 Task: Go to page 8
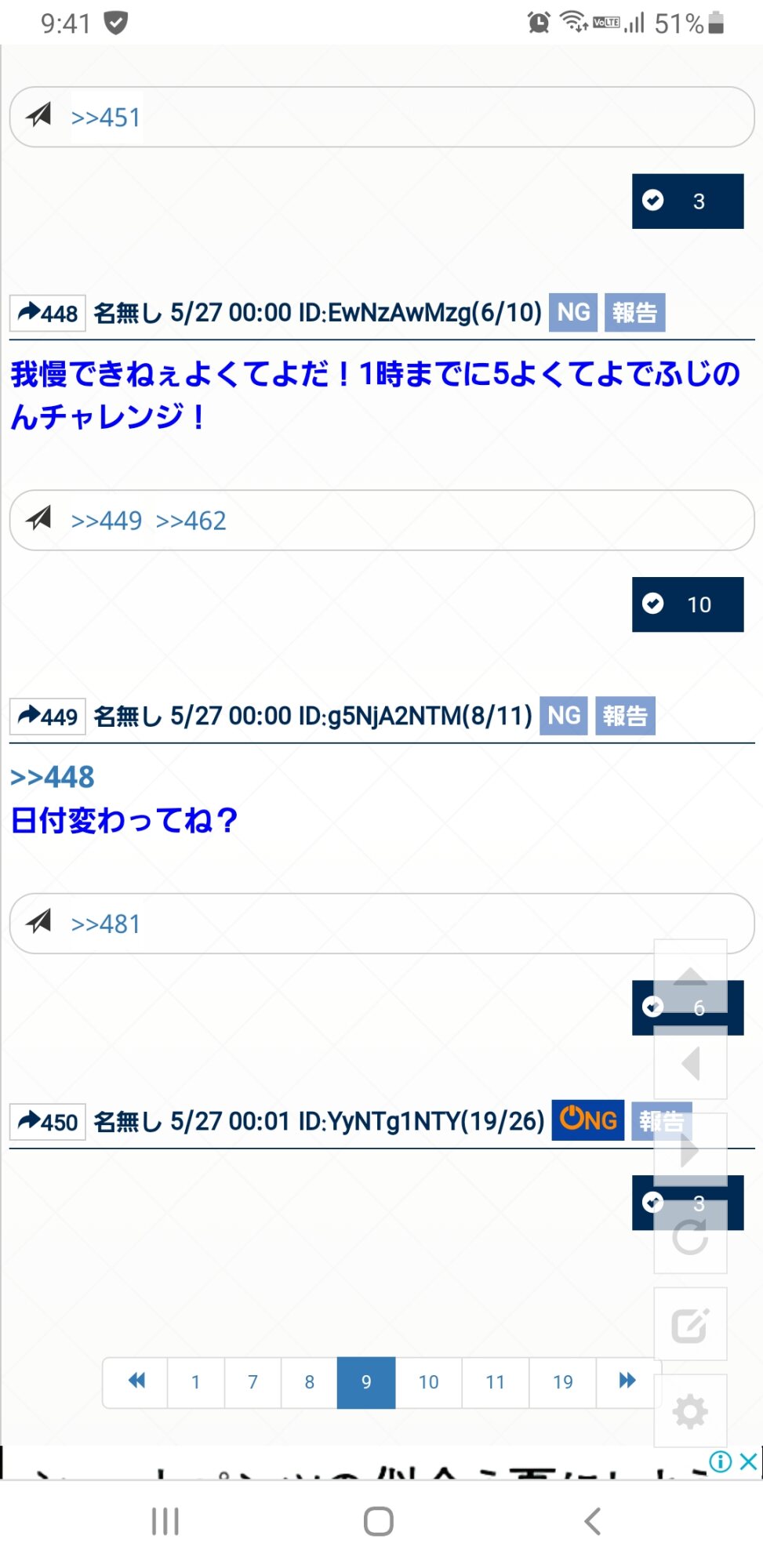tap(309, 1382)
